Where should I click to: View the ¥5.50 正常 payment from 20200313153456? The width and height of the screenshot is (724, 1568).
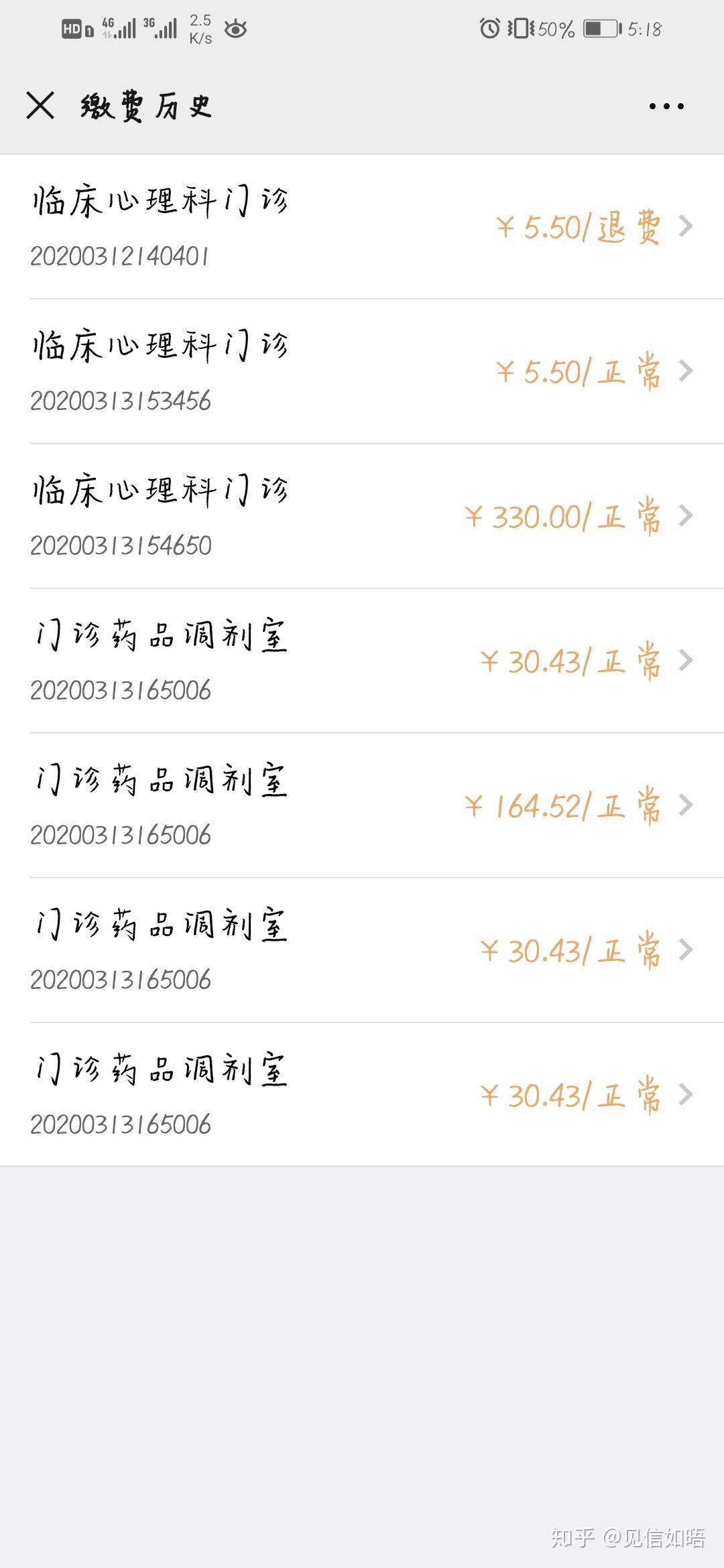coord(362,371)
